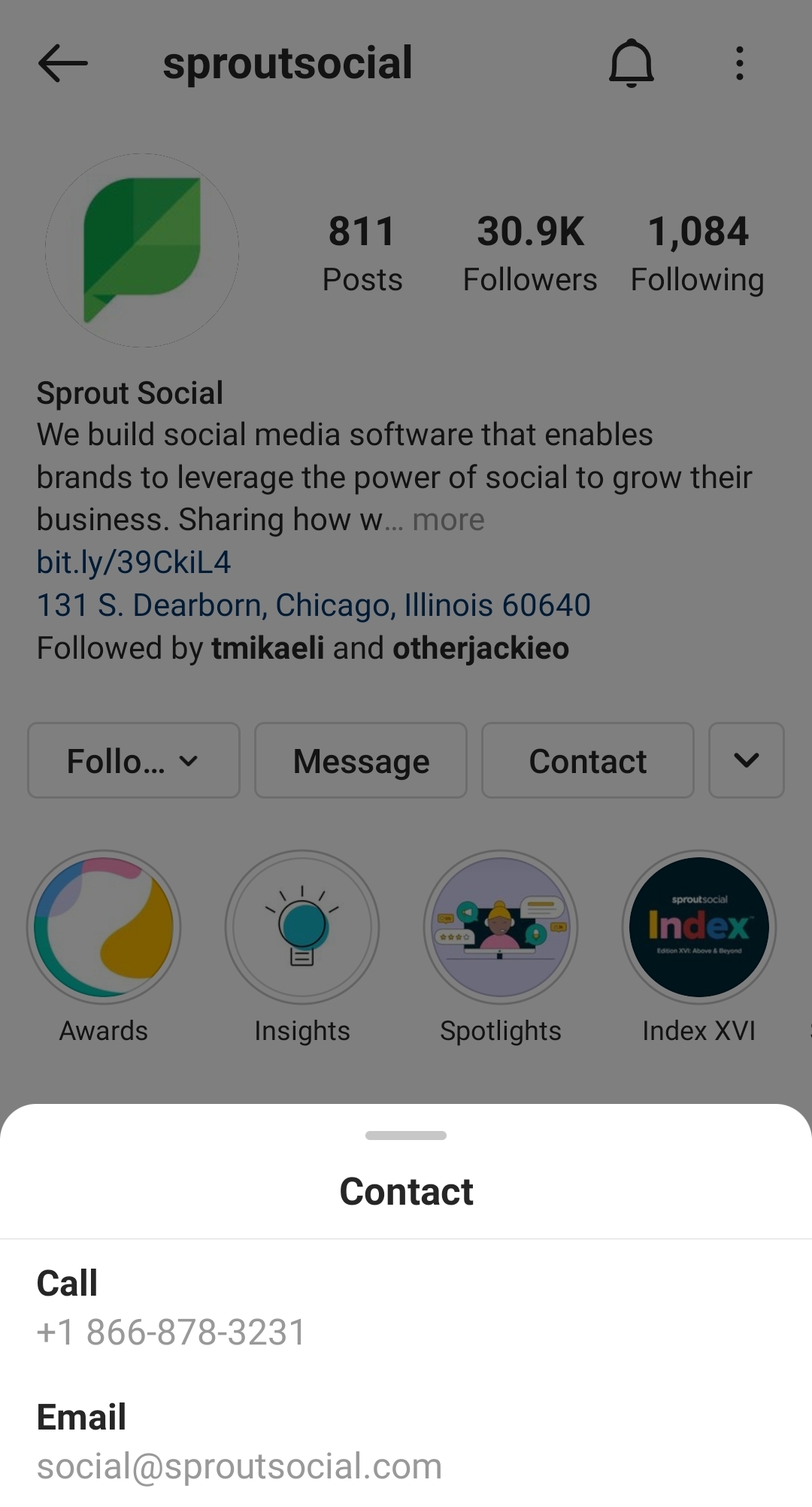The image size is (812, 1507).
Task: Open the Message button
Action: (361, 761)
